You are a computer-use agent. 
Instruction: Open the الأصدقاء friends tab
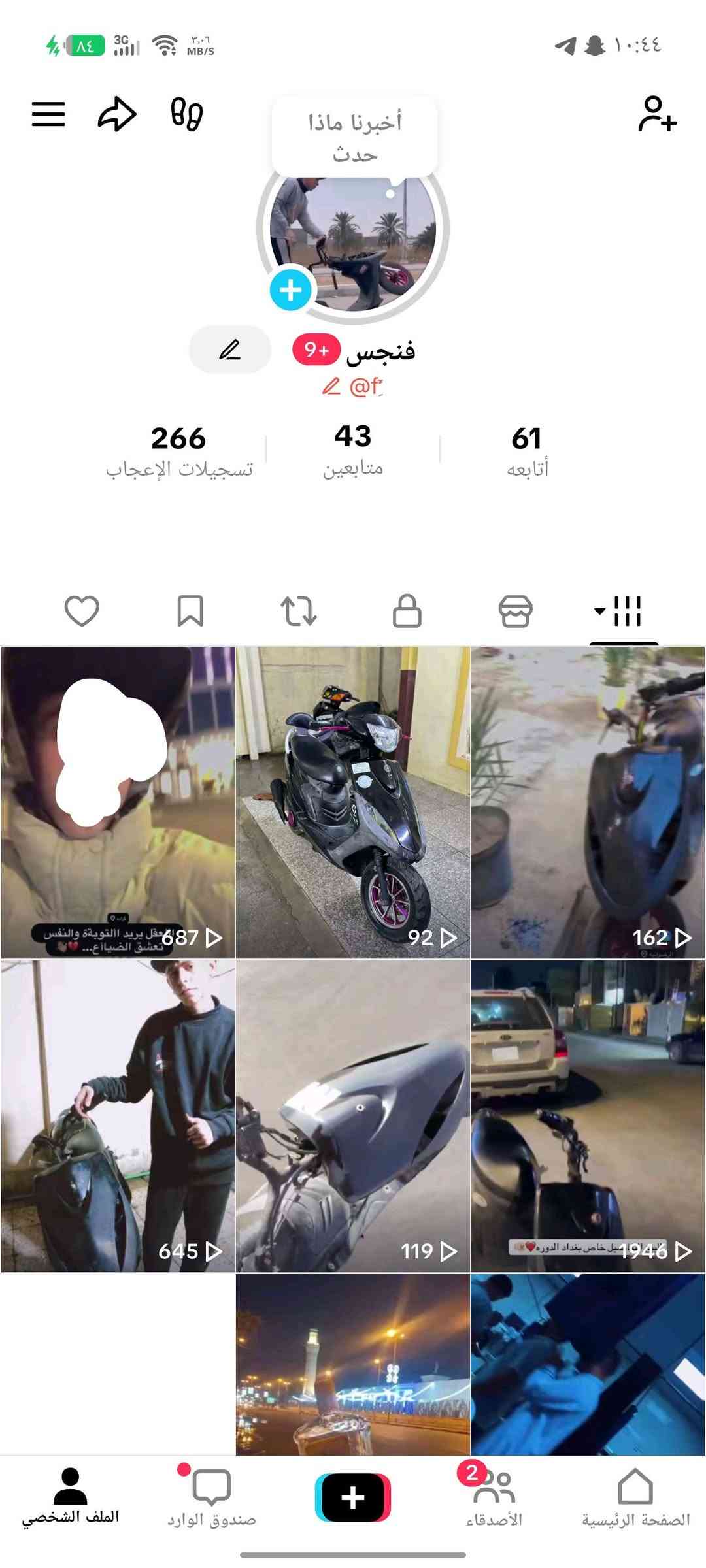(494, 1497)
